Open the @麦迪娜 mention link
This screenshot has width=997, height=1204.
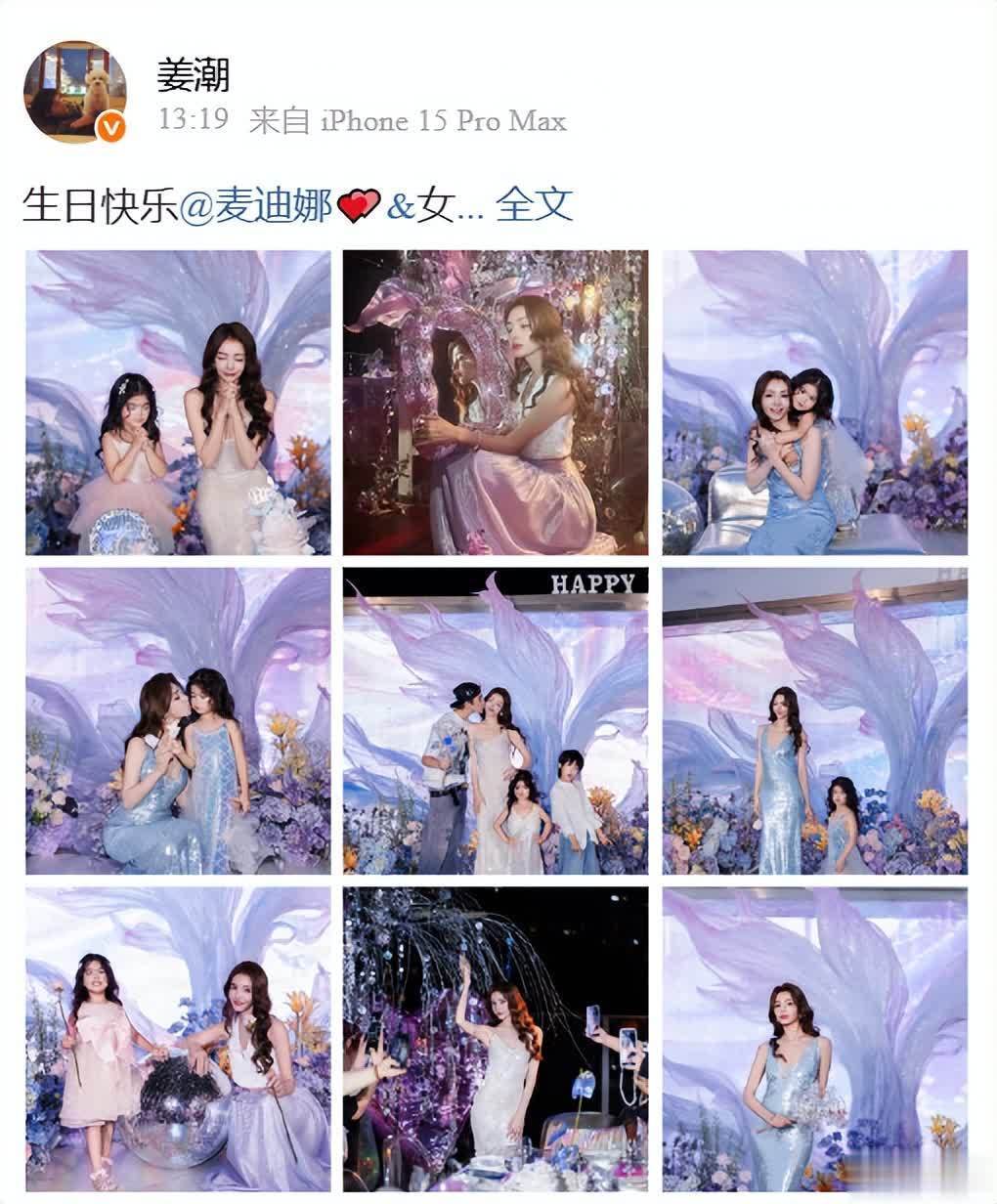point(256,205)
